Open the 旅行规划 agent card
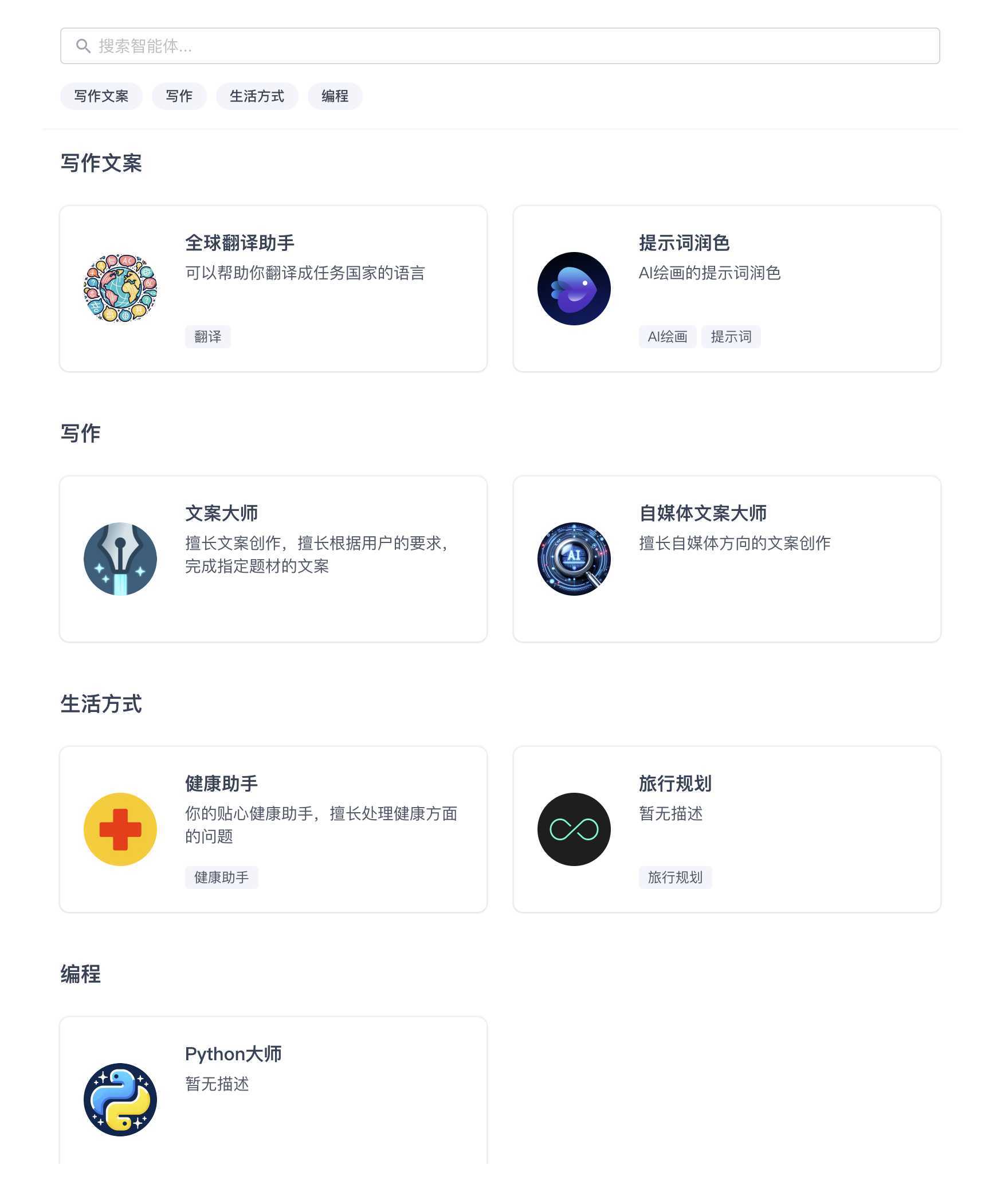 pos(727,829)
